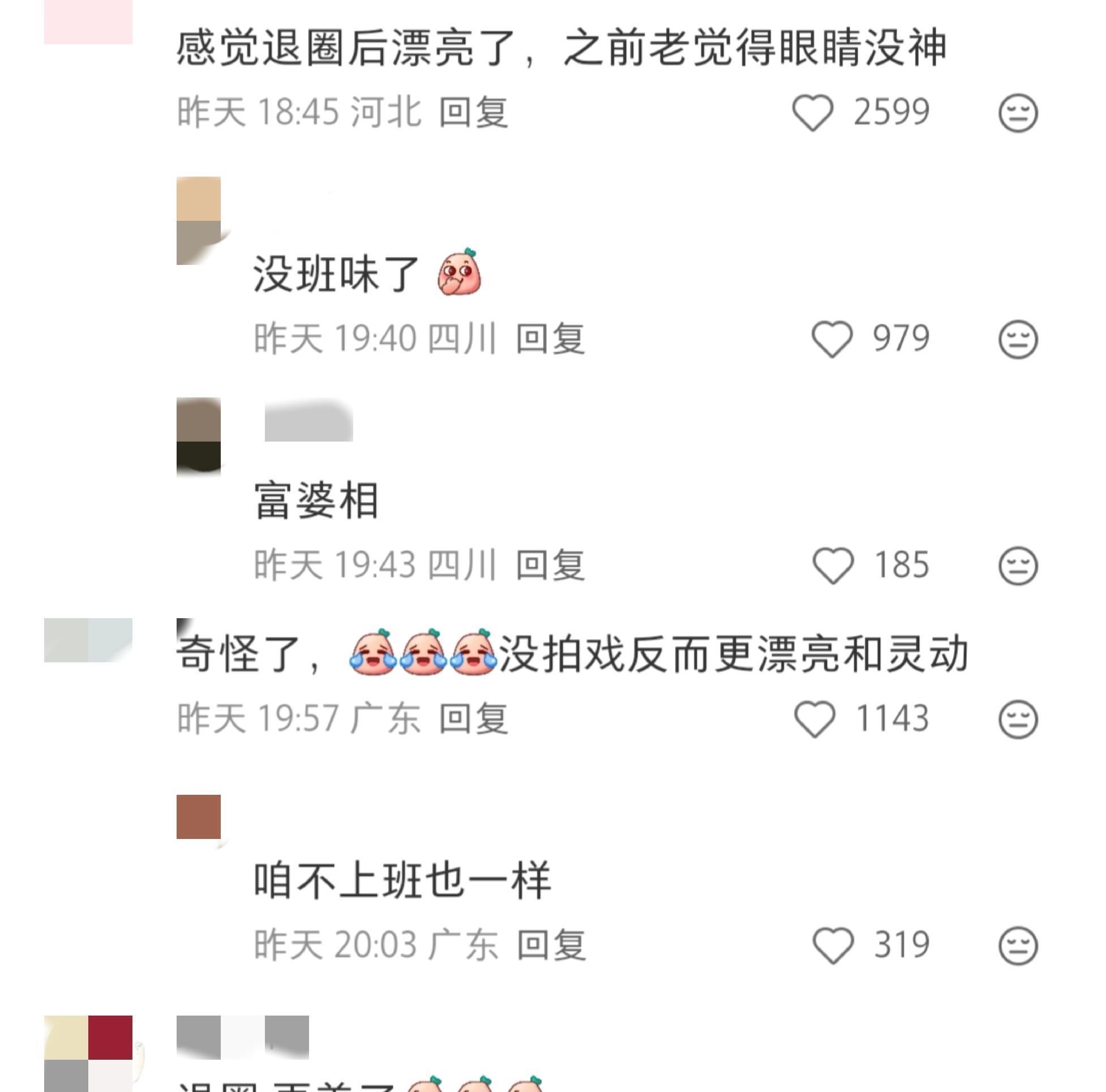Reply to the 富婆相 comment
1106x1092 pixels.
(550, 565)
